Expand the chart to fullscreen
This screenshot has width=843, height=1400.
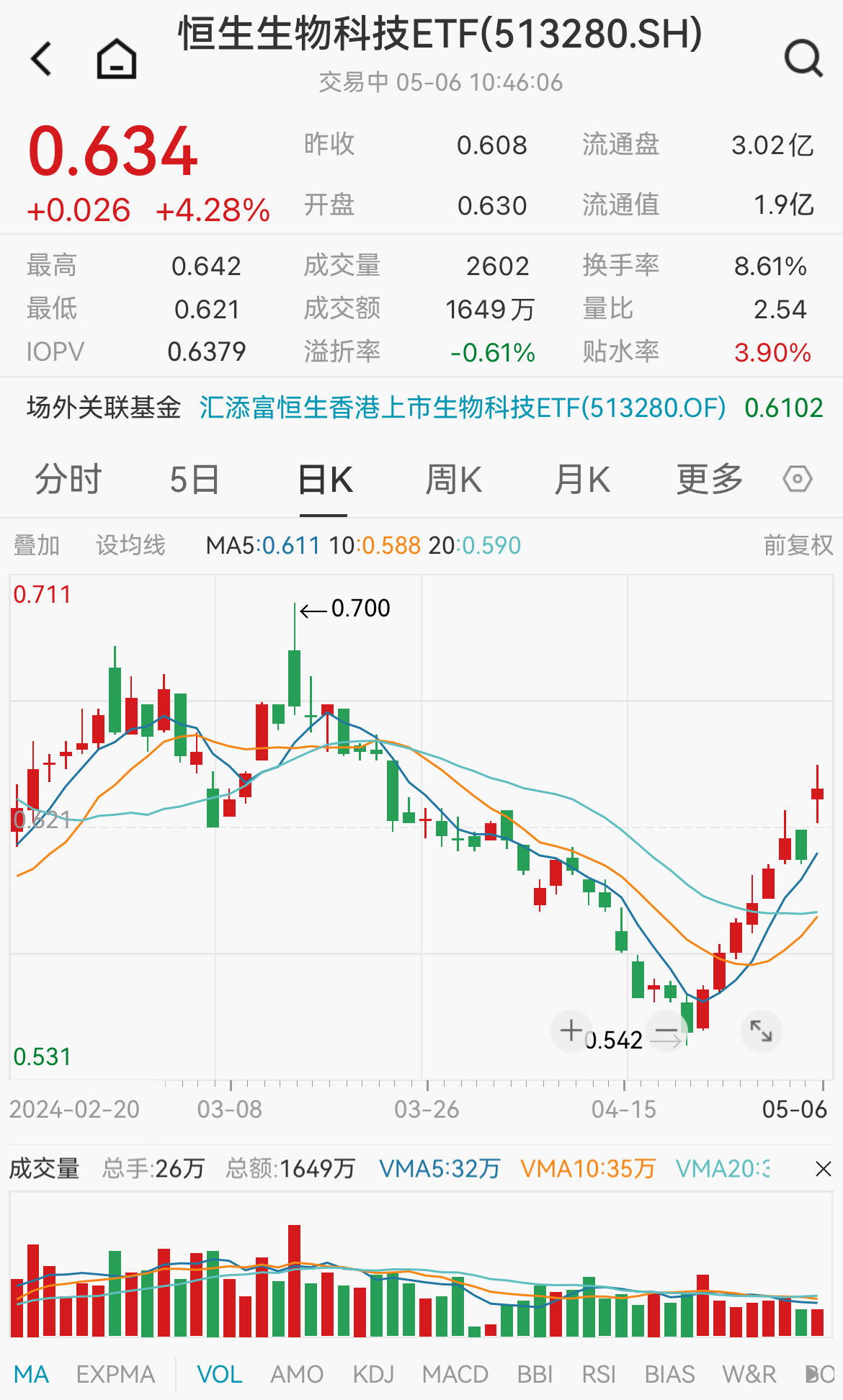tap(761, 1031)
